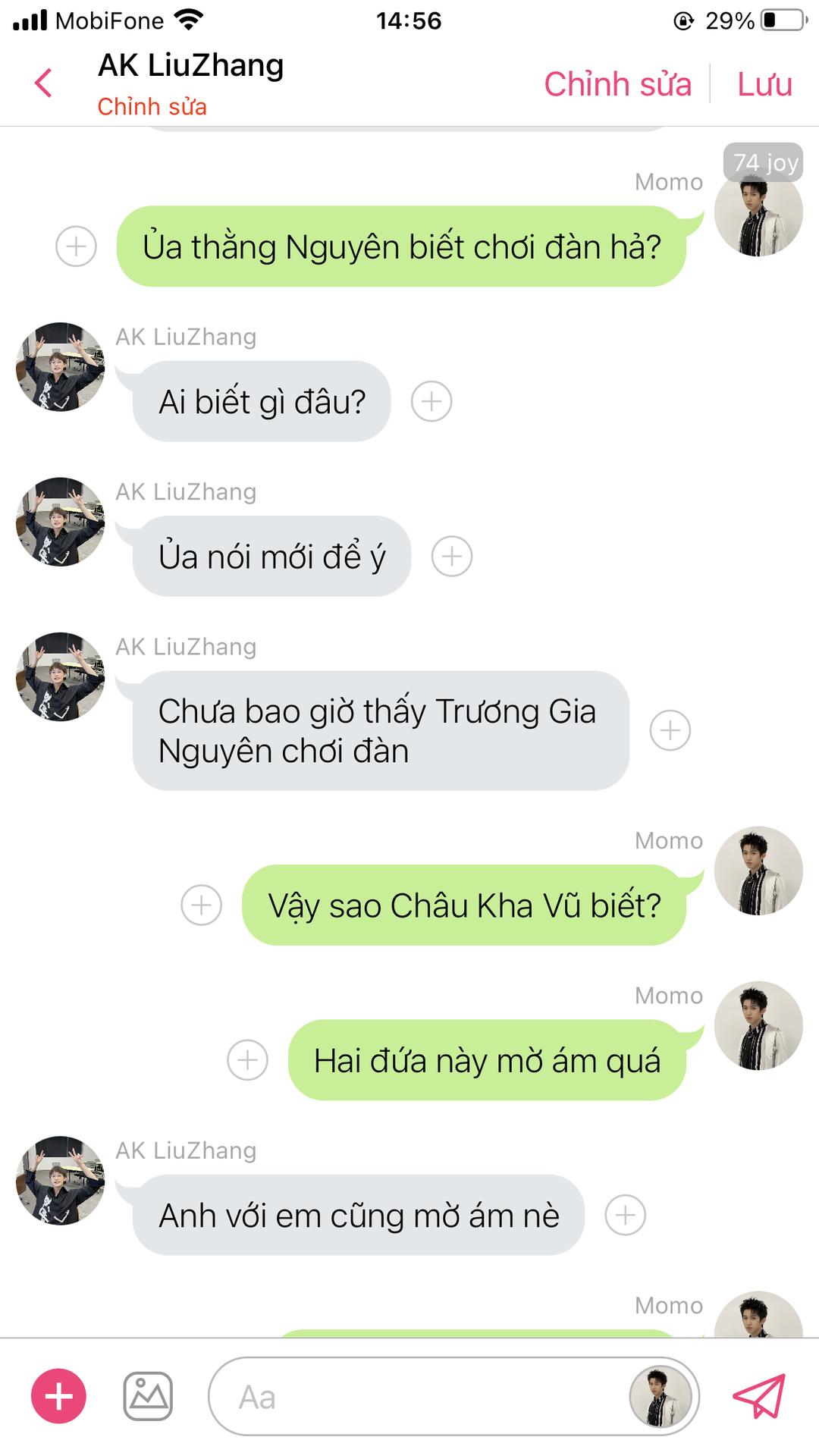
Task: Tap the plus beside 'Anh với em cũng mờ ám nè'
Action: (x=626, y=1215)
